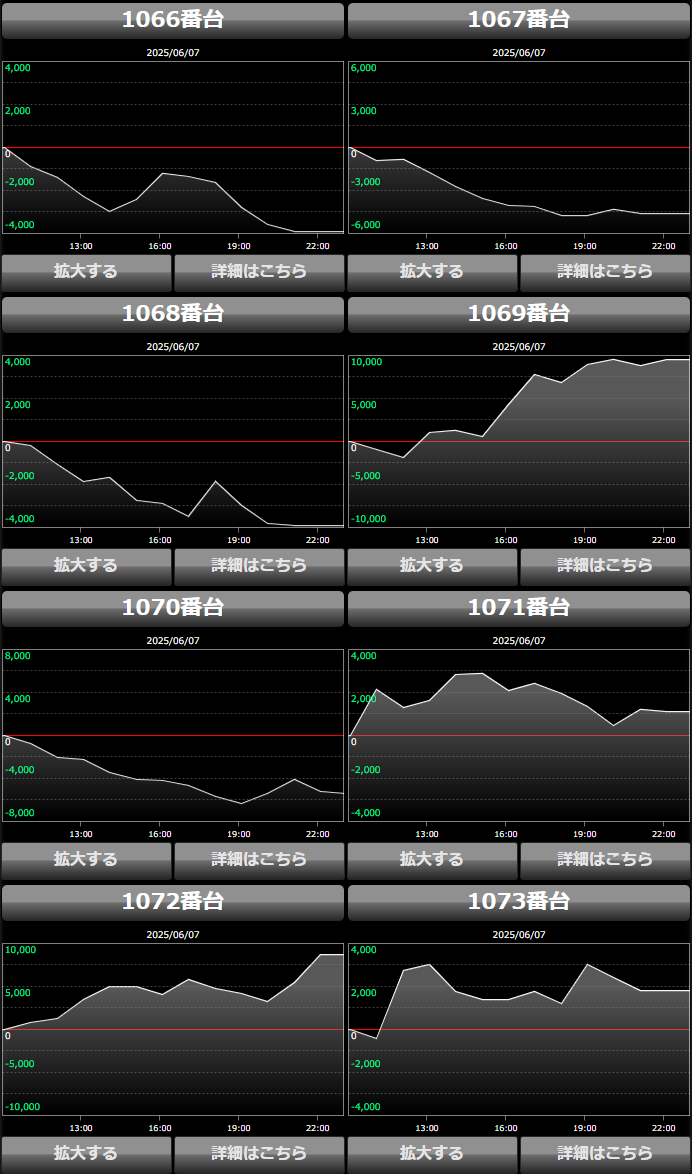
Task: Enlarge the graph for machine 1067
Action: coord(432,273)
